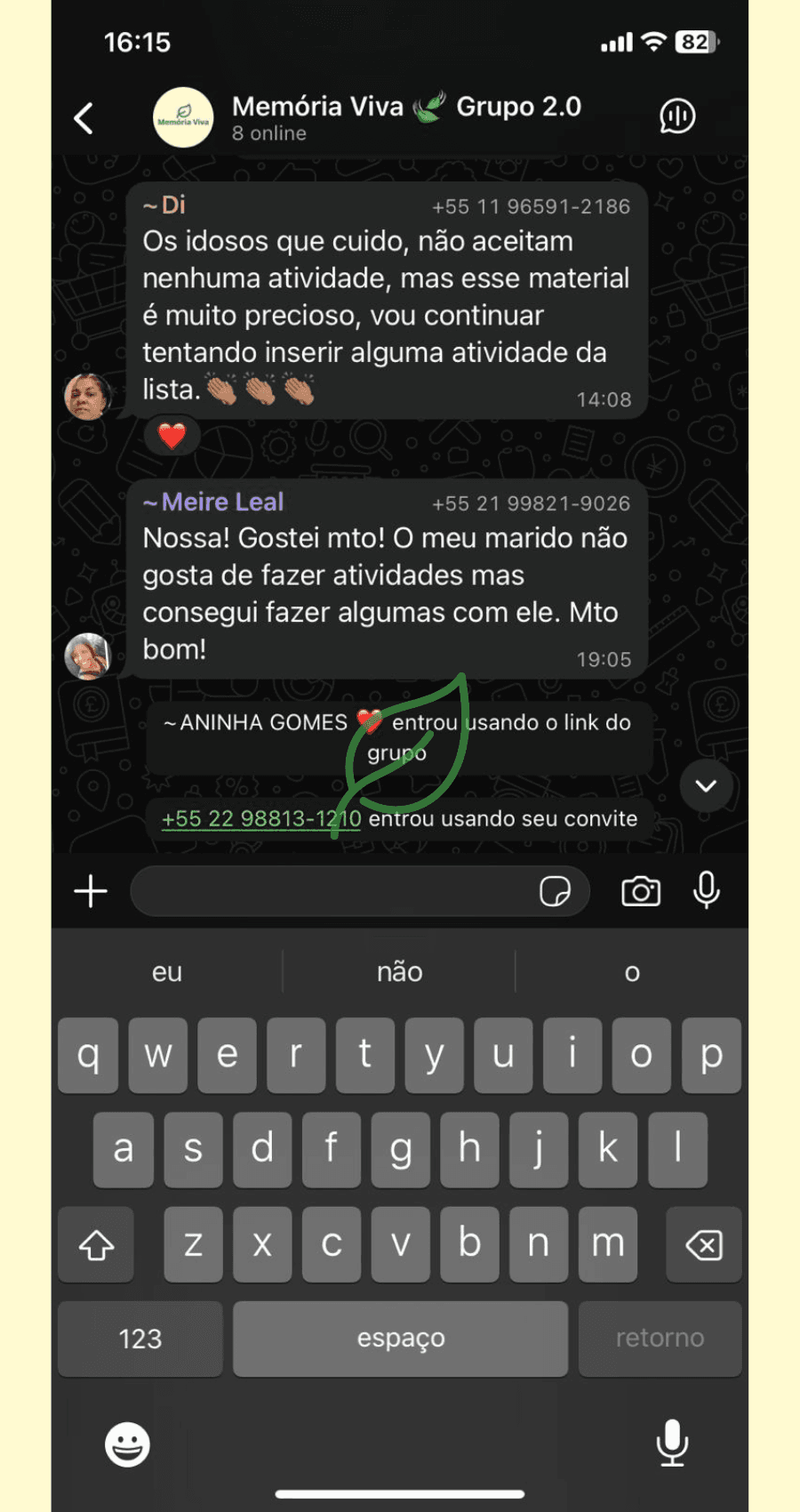The height and width of the screenshot is (1512, 800).
Task: Tap the dictation microphone below the keyboard
Action: (673, 1441)
